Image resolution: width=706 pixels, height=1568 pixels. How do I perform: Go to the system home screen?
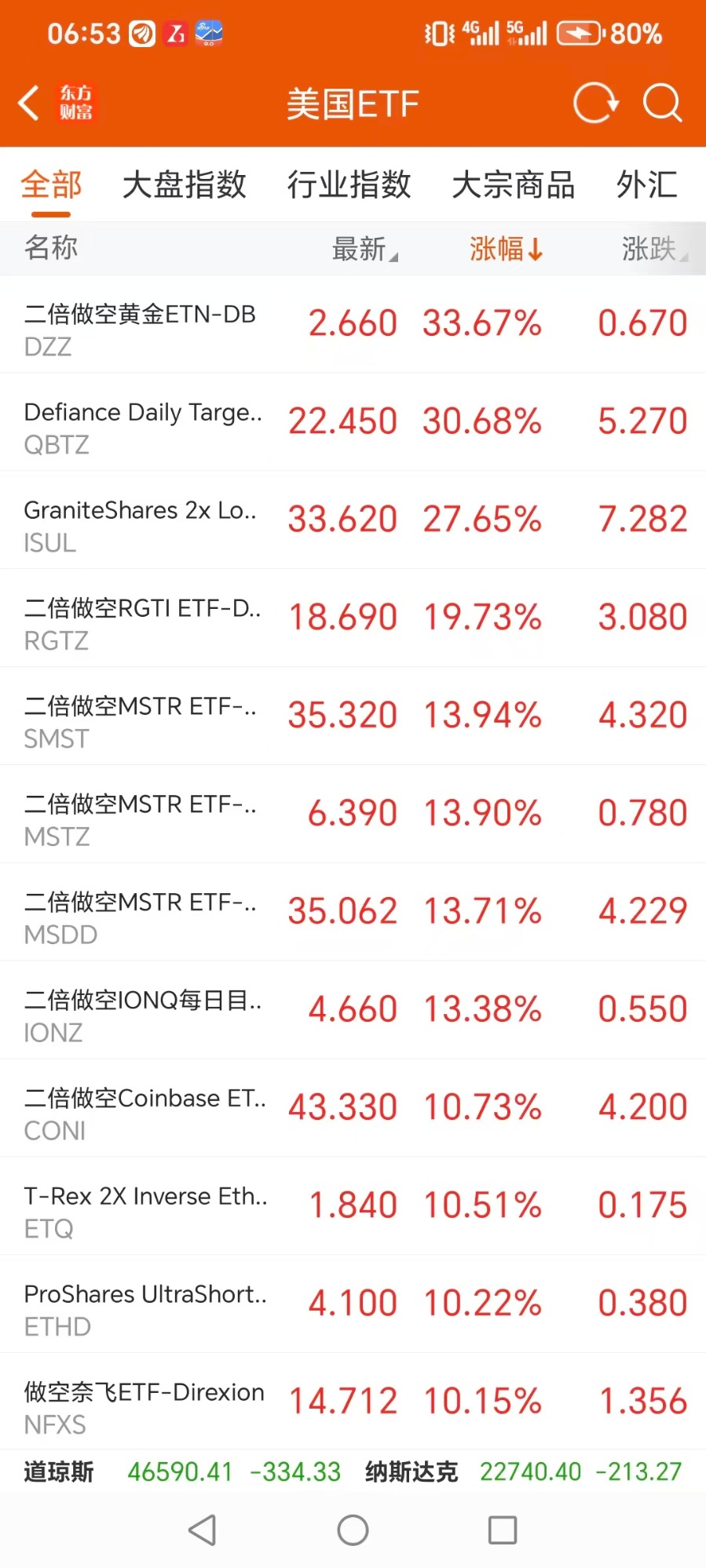[353, 1530]
